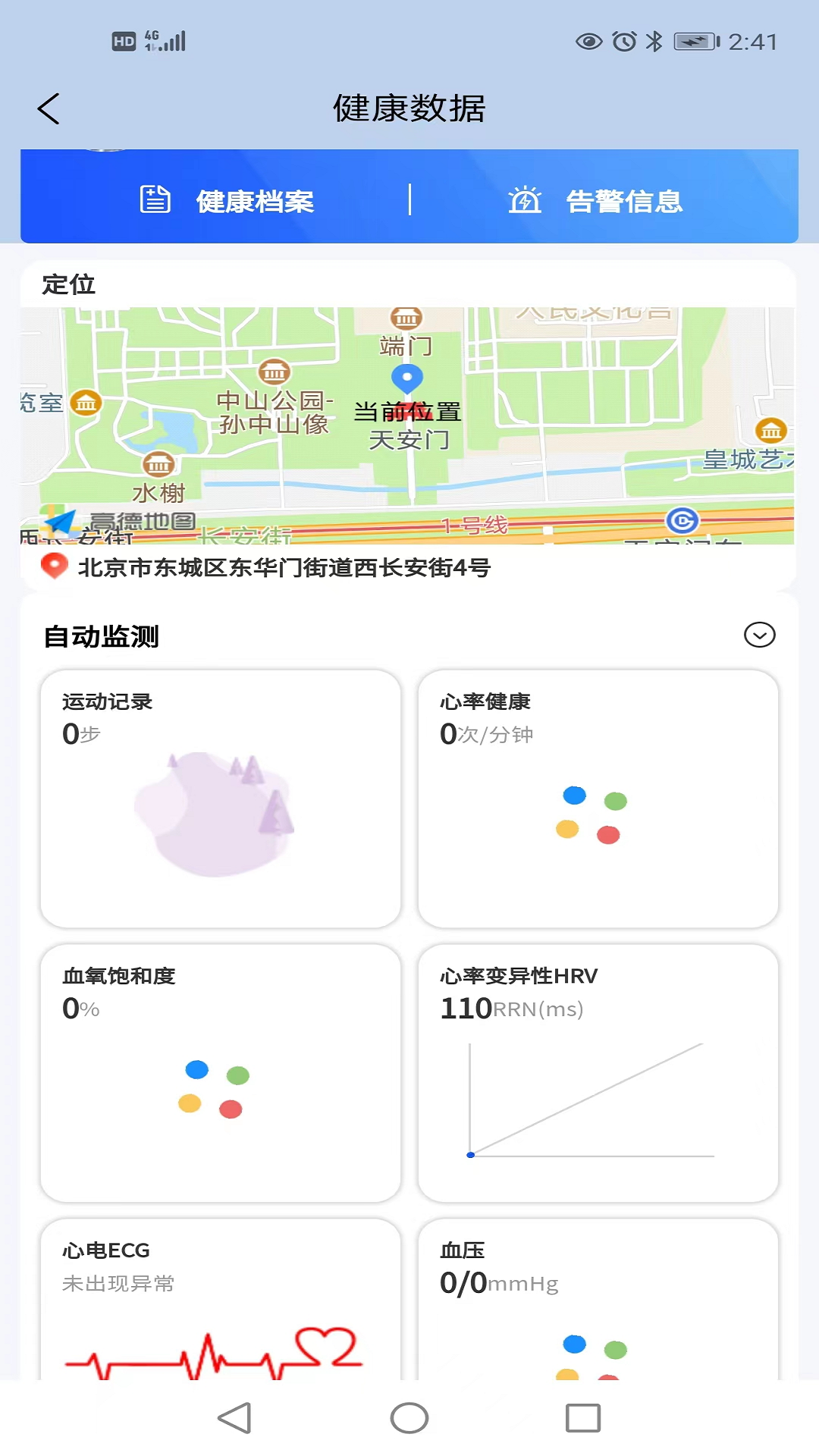The width and height of the screenshot is (819, 1456).
Task: Open recent apps from navigation bar
Action: 583,1417
